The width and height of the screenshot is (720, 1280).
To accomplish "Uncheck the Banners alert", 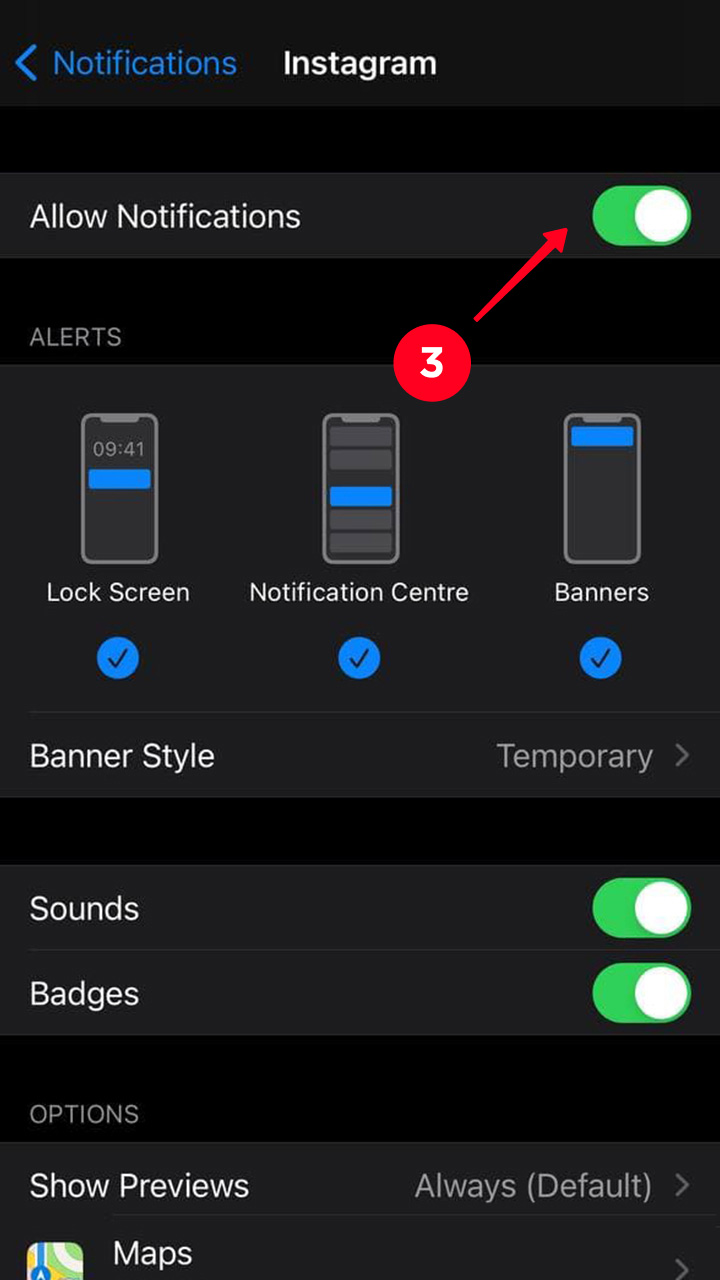I will (601, 658).
